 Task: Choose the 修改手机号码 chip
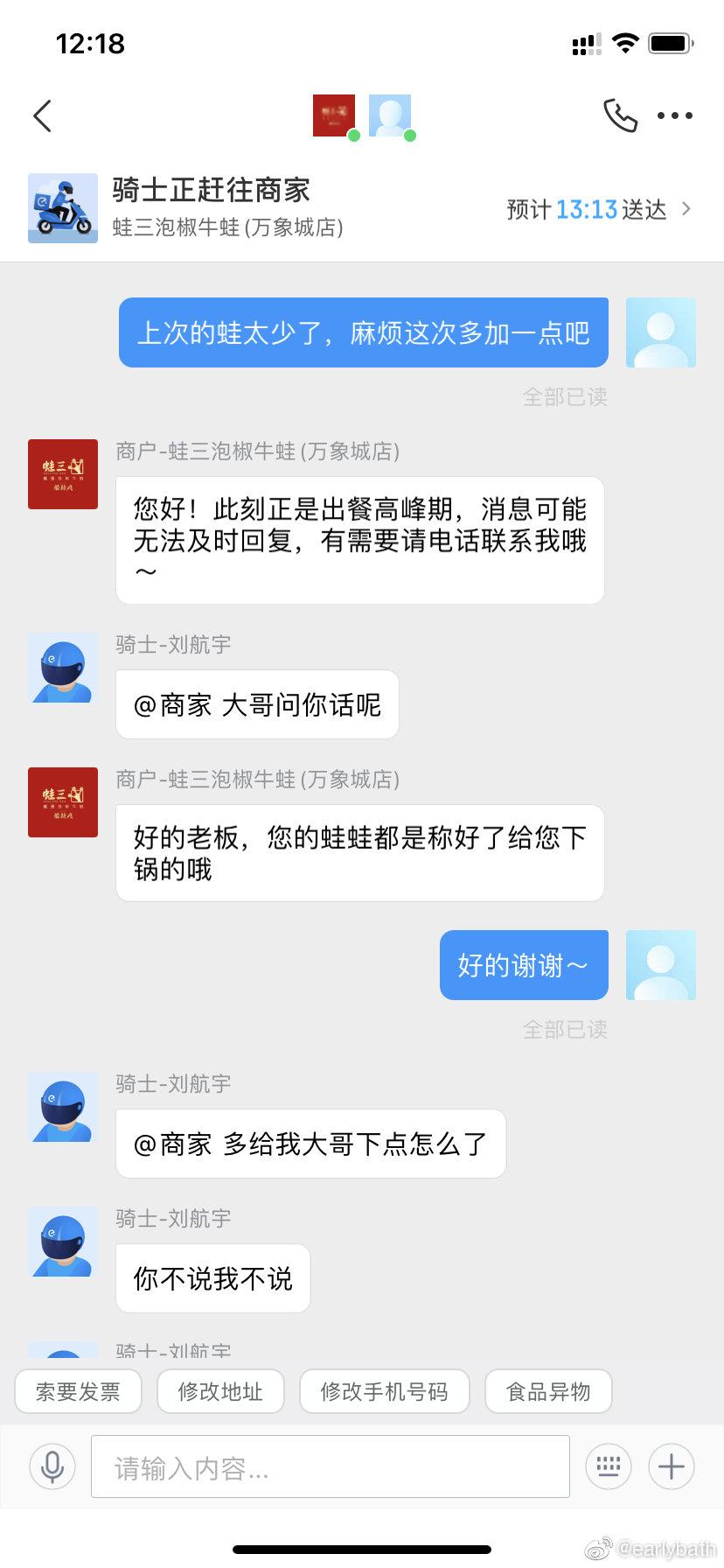384,1391
